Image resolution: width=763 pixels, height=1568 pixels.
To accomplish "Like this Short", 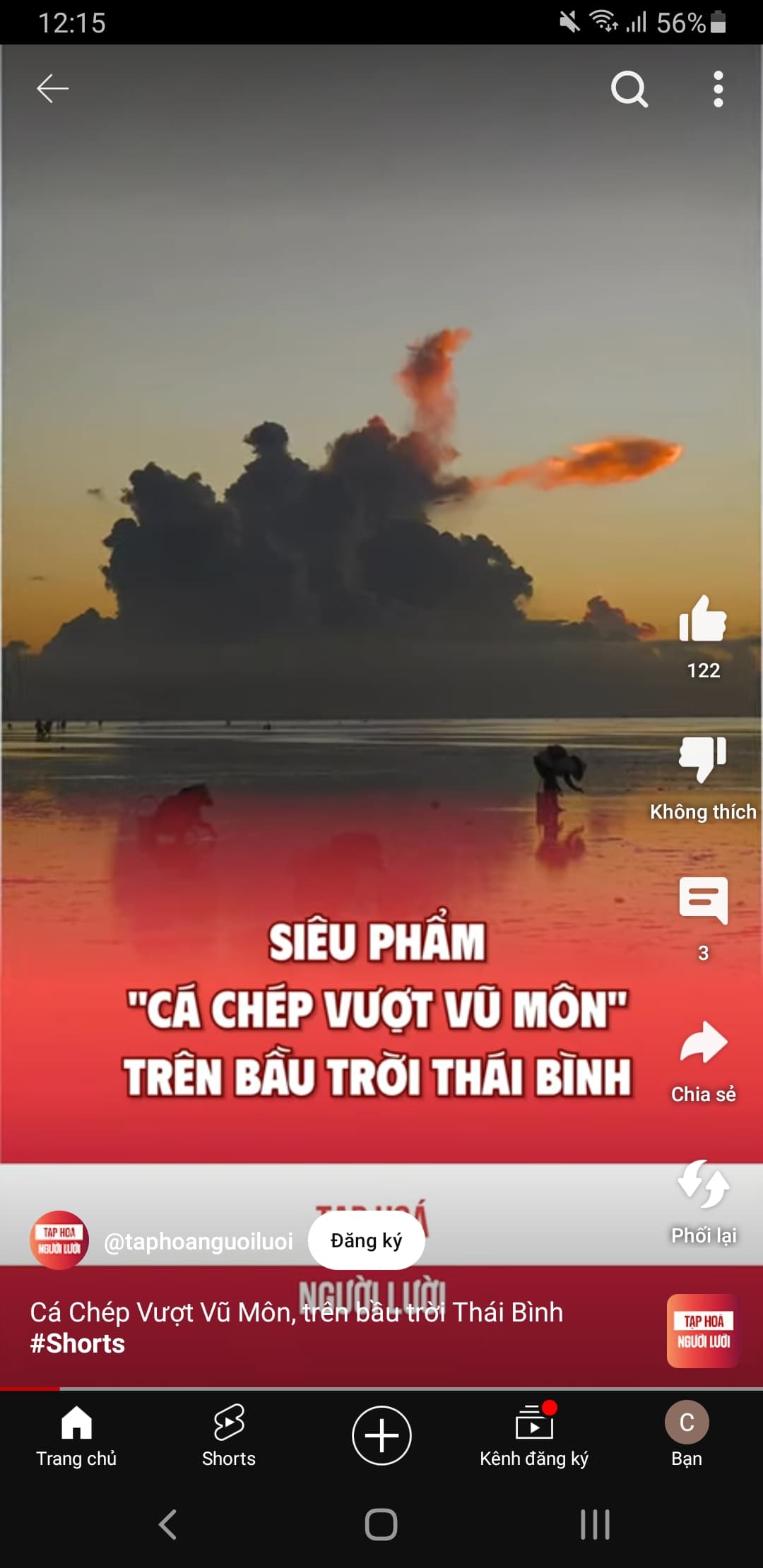I will pyautogui.click(x=702, y=619).
